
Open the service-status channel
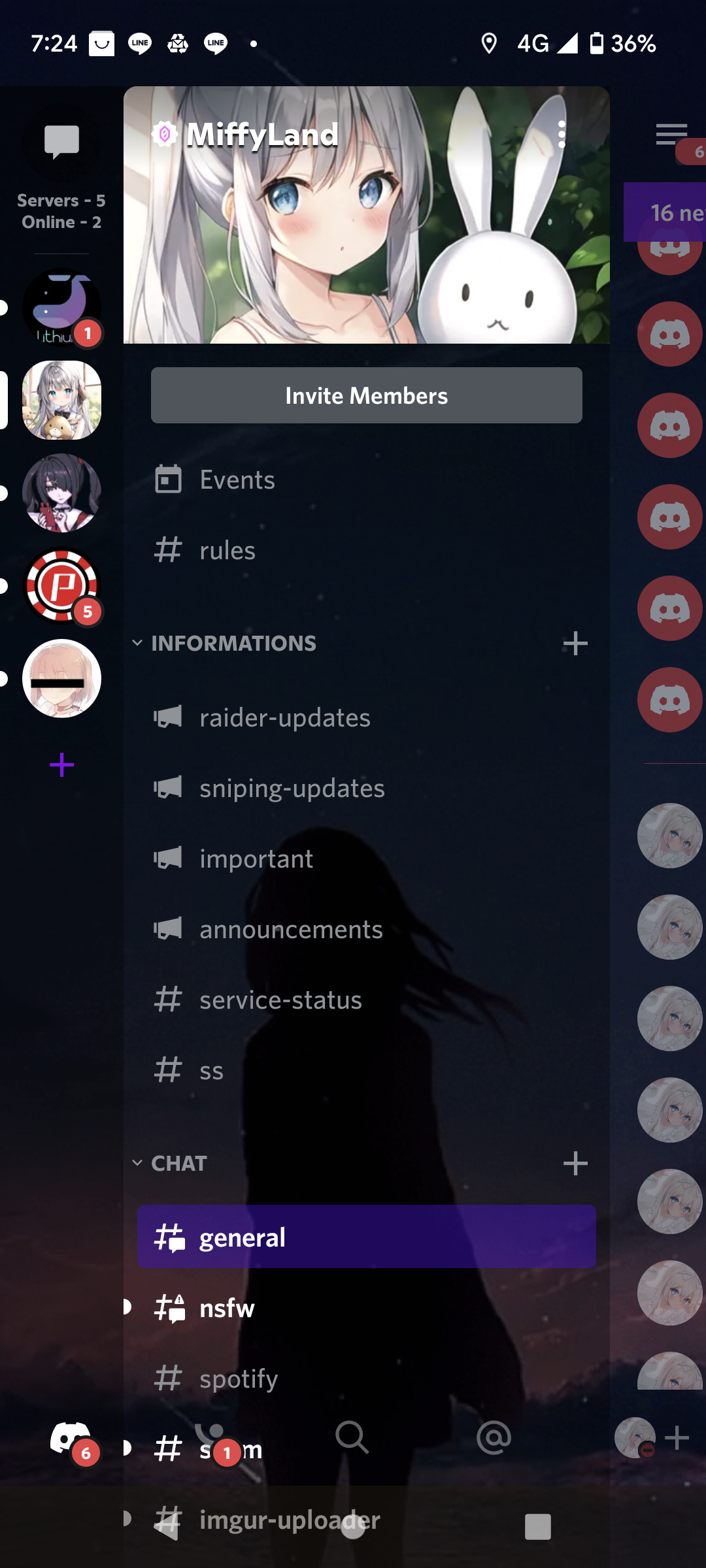[280, 1000]
